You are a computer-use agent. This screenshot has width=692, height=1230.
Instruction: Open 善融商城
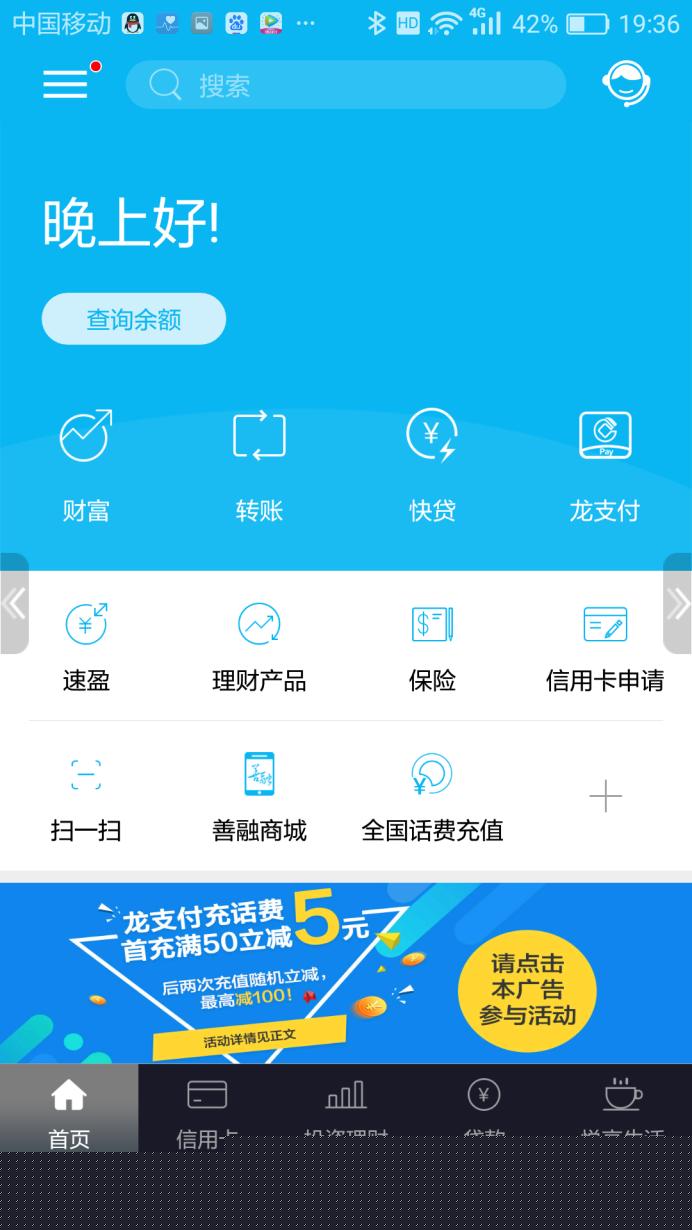[259, 798]
